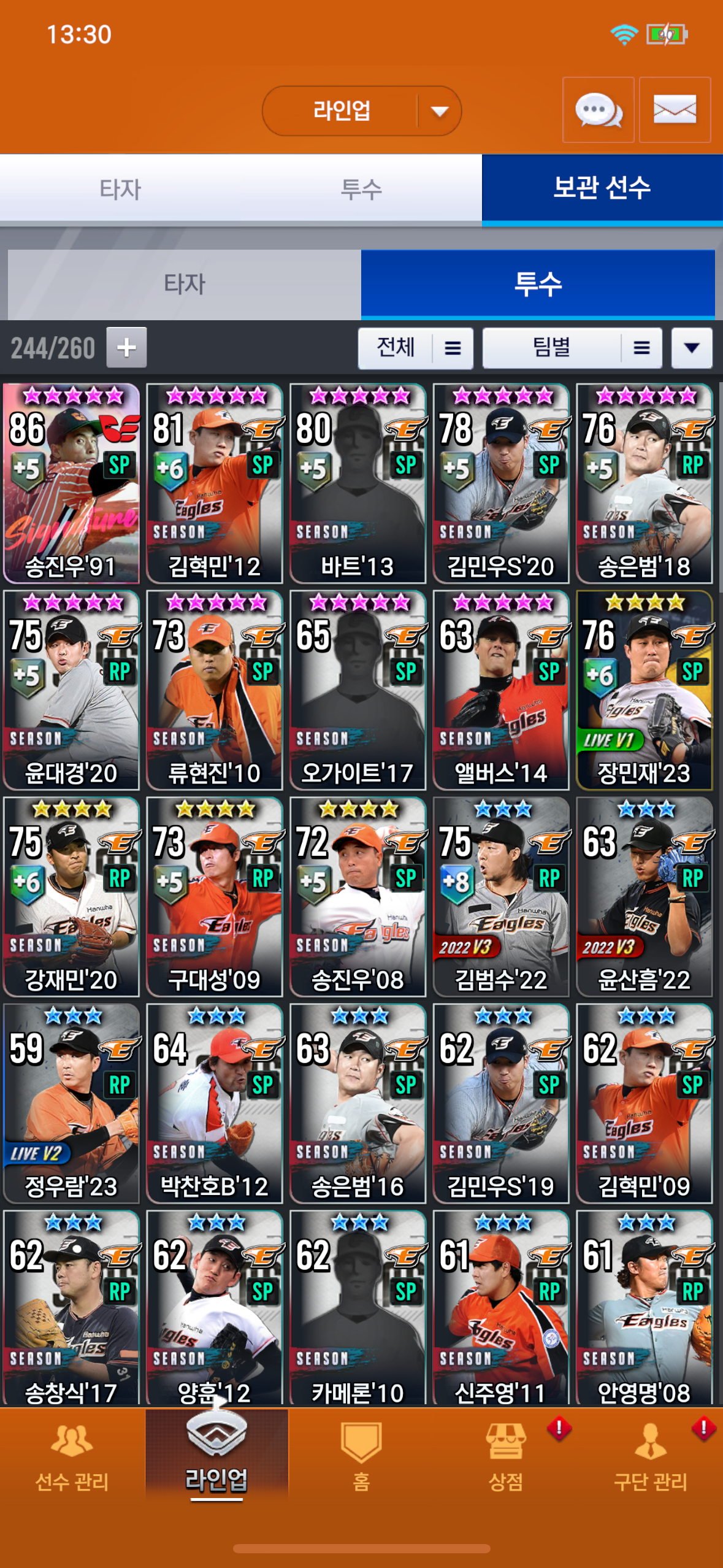Select the 박찬호B'12 player card
Viewport: 723px width, 1568px height.
coord(215,1104)
